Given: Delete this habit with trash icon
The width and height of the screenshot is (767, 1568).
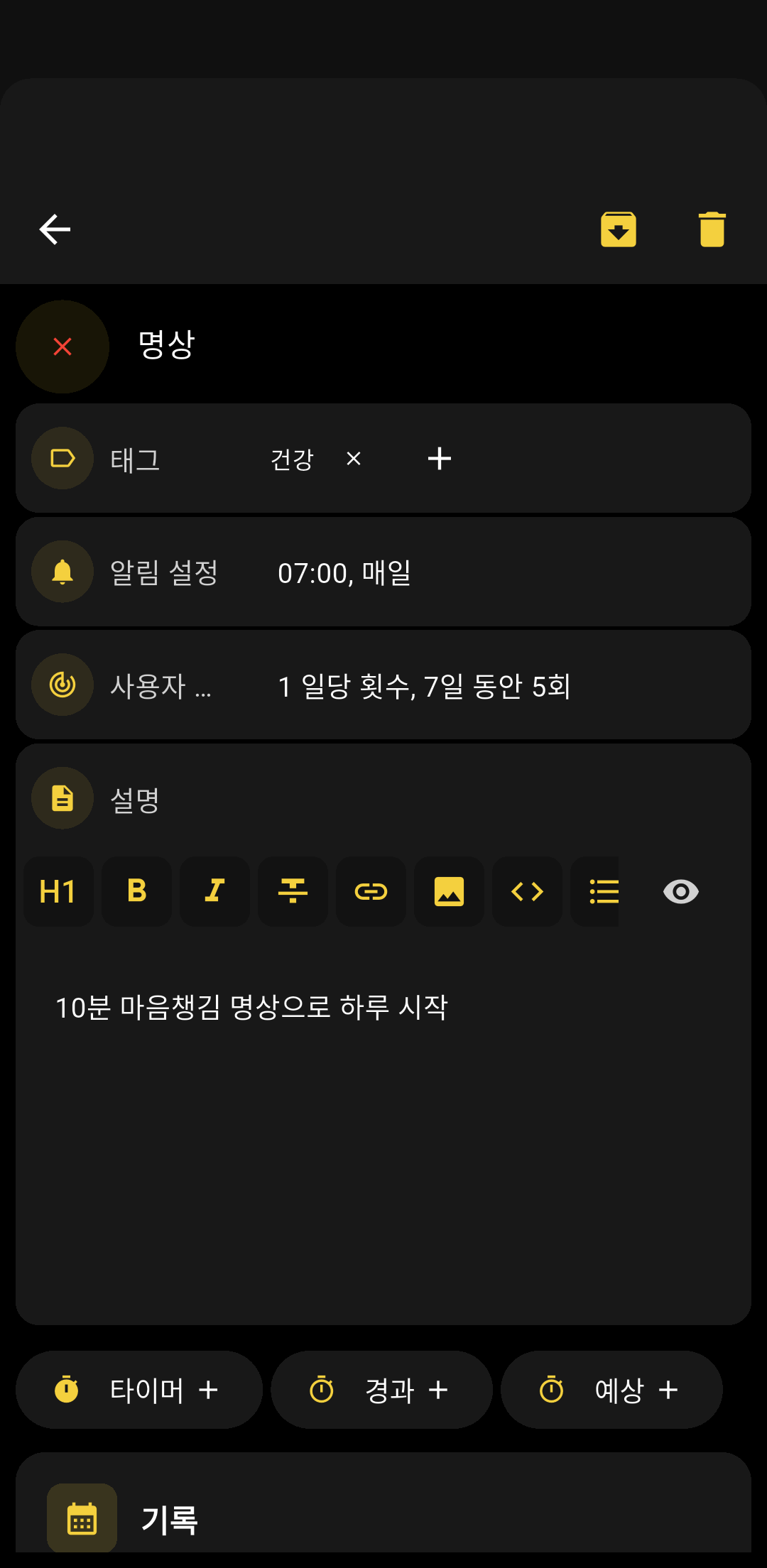Looking at the screenshot, I should tap(712, 229).
